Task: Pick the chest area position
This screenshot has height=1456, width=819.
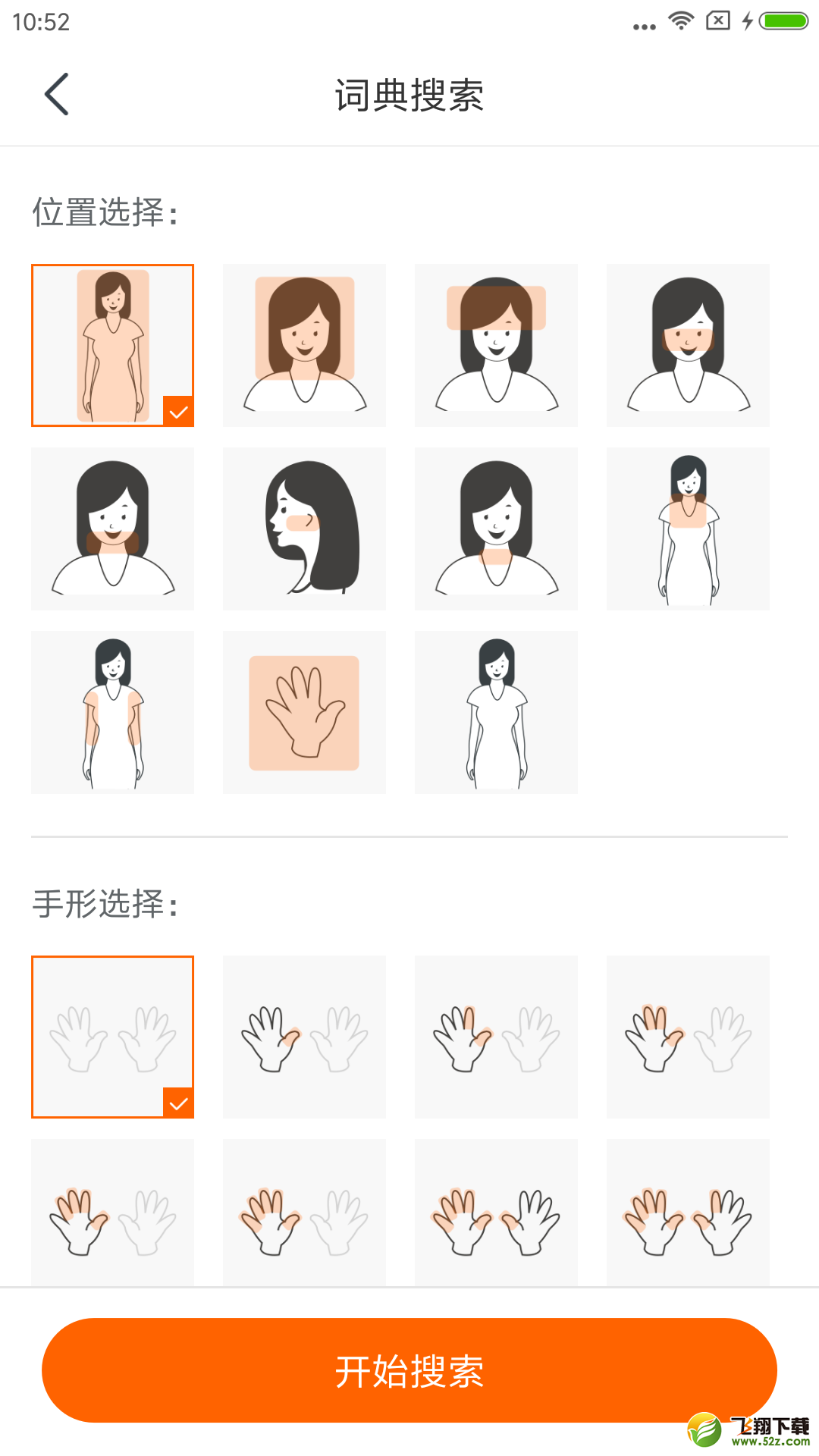Action: [688, 529]
